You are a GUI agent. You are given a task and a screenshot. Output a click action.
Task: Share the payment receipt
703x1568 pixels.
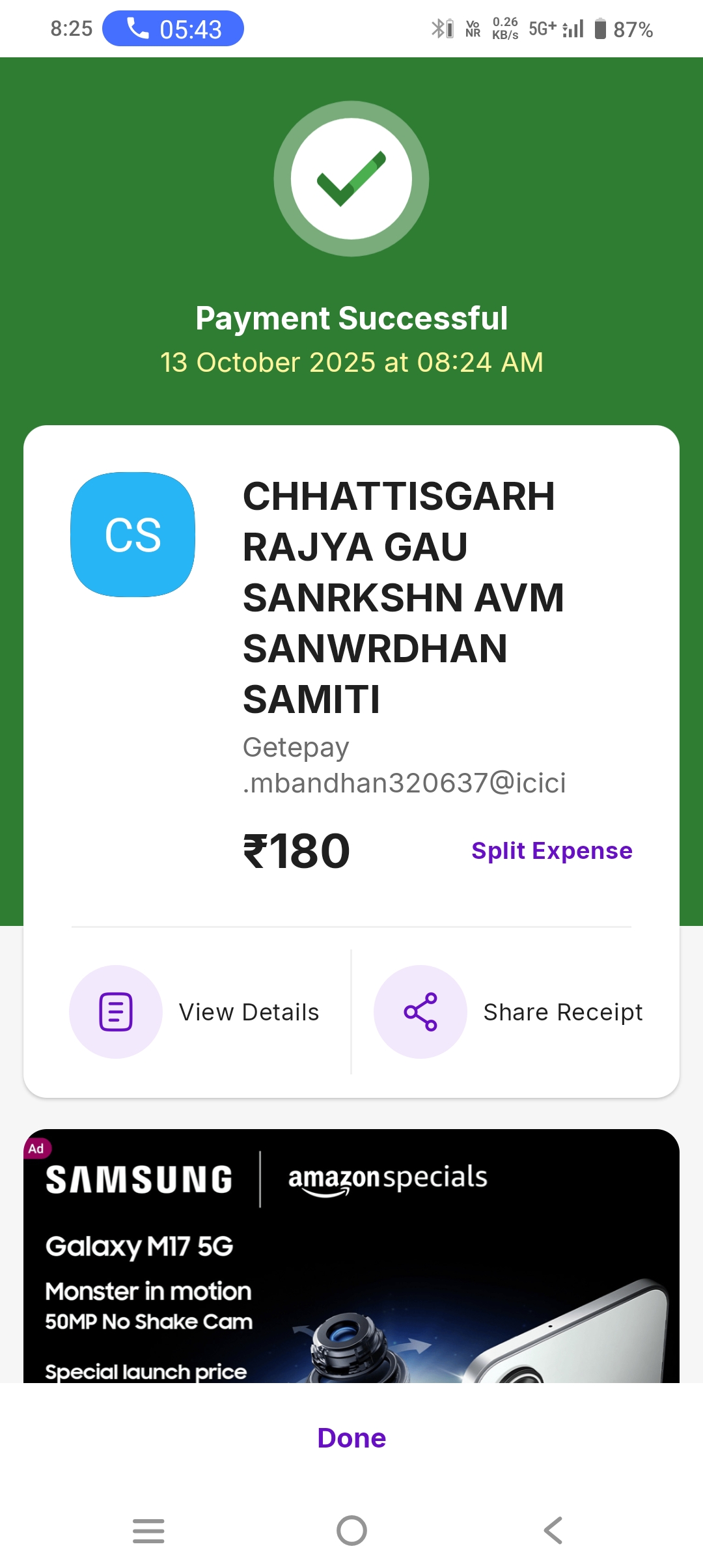508,1012
